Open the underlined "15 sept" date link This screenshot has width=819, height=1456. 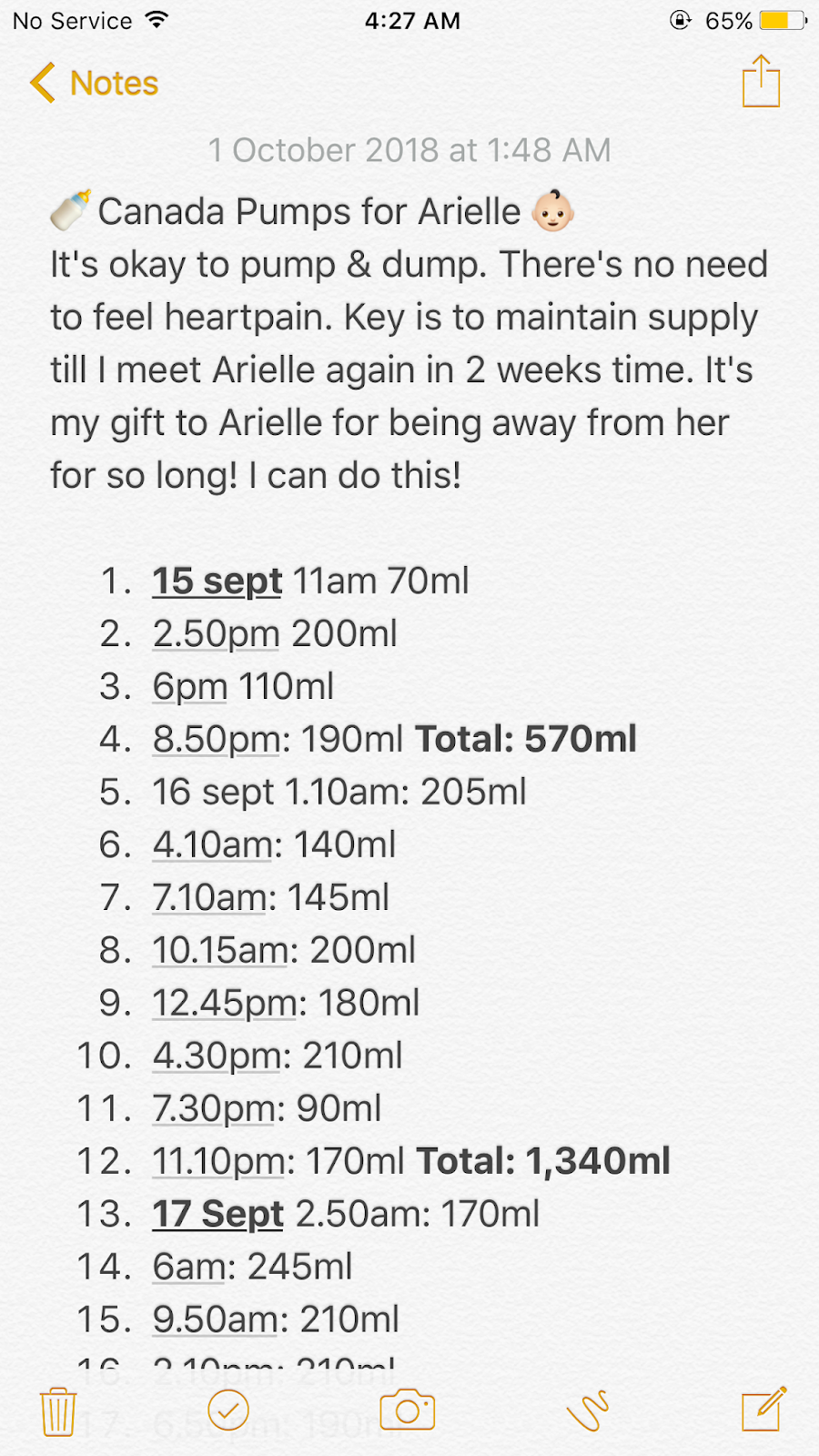coord(217,581)
